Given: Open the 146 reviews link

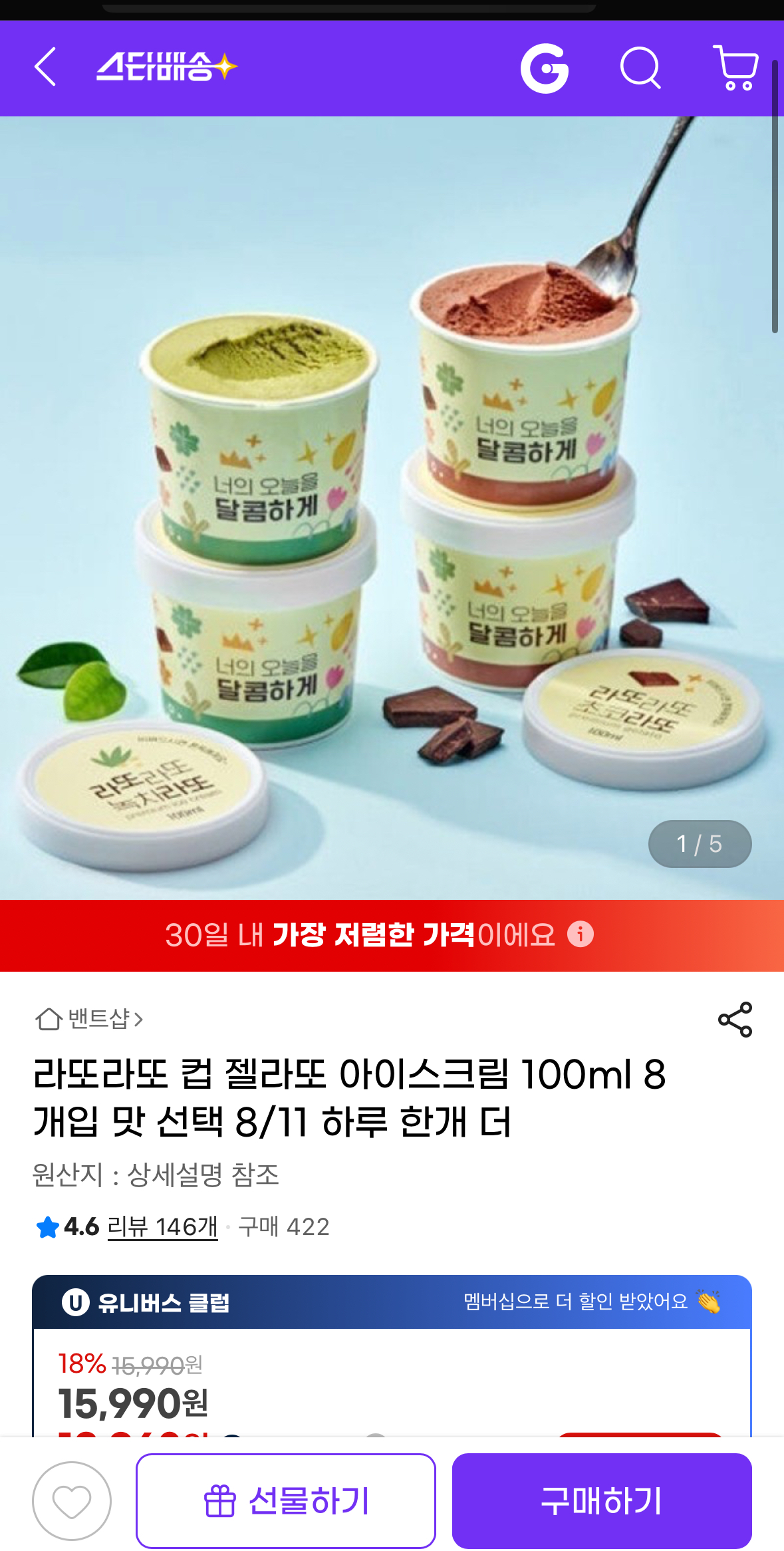Looking at the screenshot, I should (x=162, y=1226).
